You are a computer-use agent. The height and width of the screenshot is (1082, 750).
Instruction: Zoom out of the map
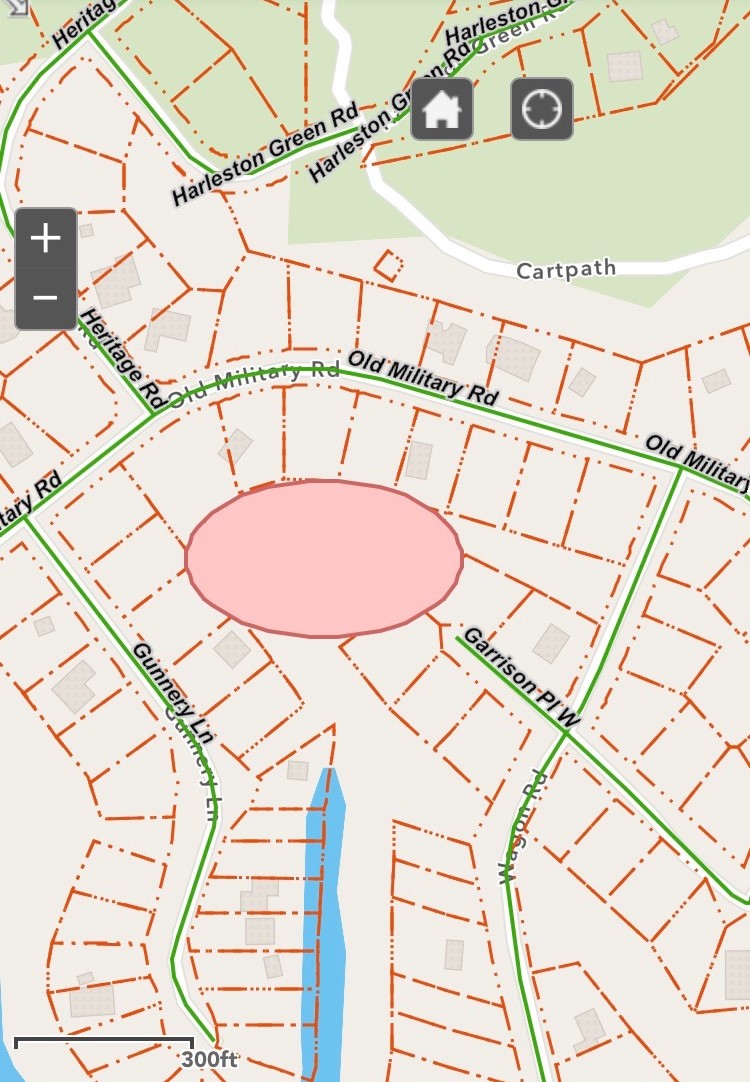(x=46, y=298)
